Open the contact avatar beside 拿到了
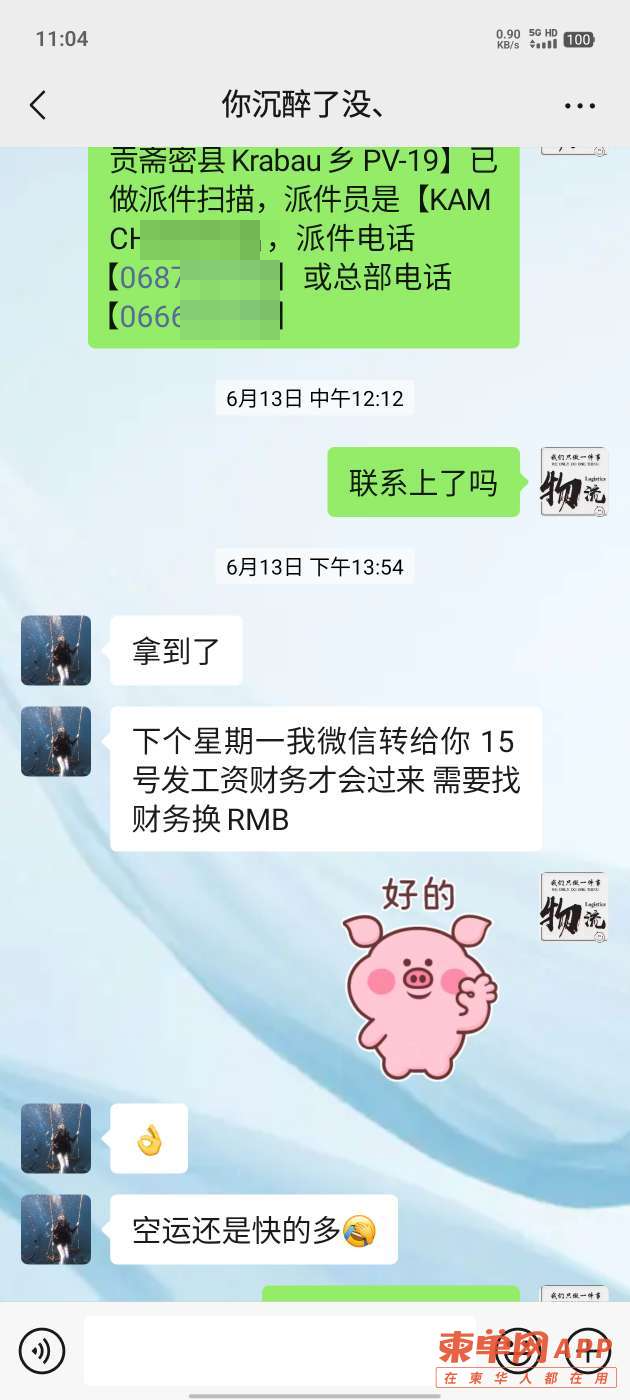 click(x=56, y=650)
